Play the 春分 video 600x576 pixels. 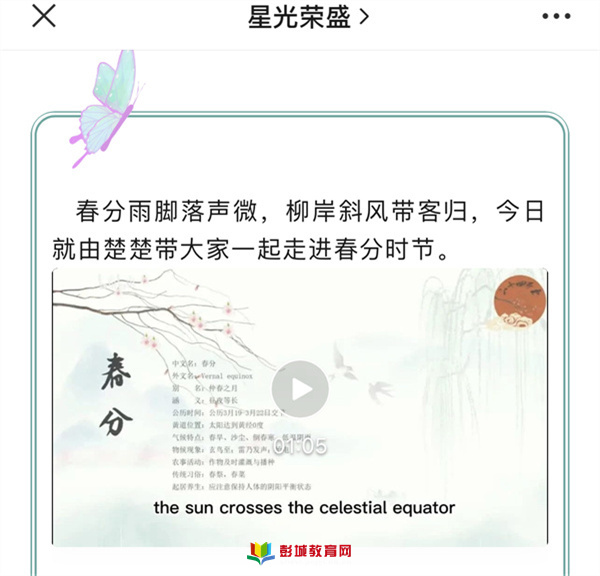coord(300,389)
